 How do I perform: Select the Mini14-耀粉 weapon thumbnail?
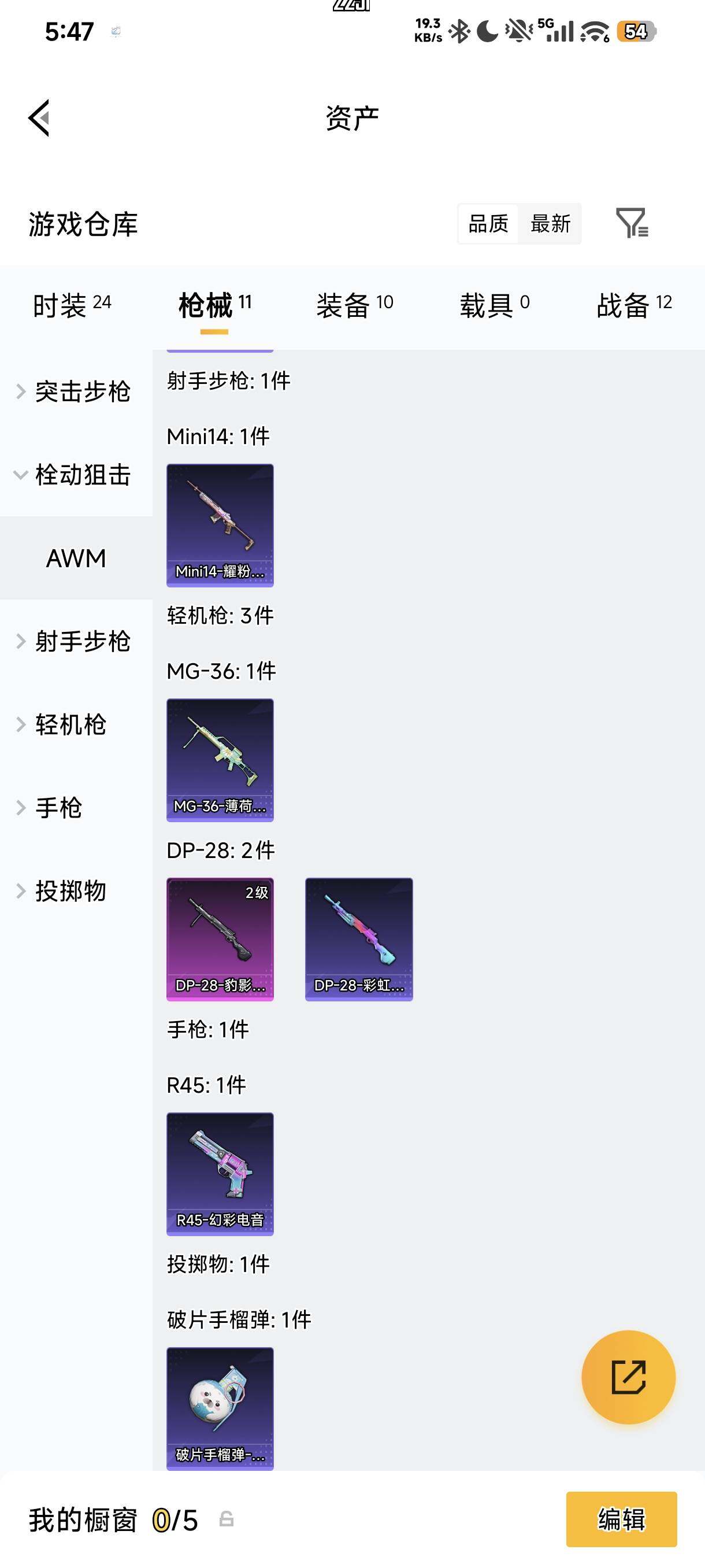click(220, 523)
